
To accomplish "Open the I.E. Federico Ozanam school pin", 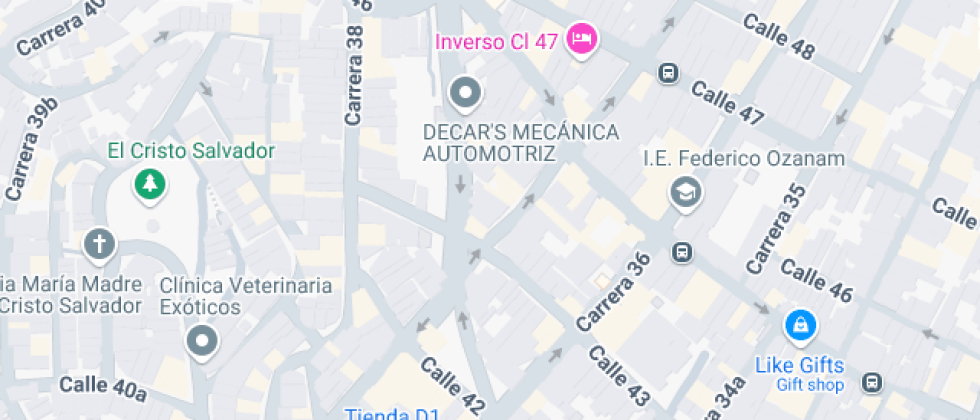I will click(x=686, y=190).
